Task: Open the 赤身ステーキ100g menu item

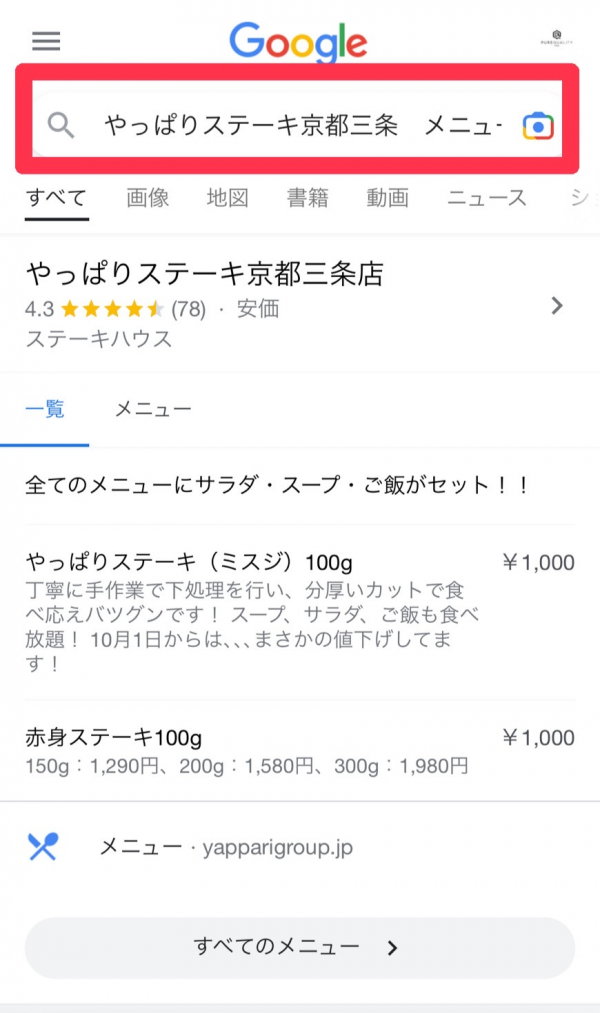Action: pyautogui.click(x=300, y=751)
